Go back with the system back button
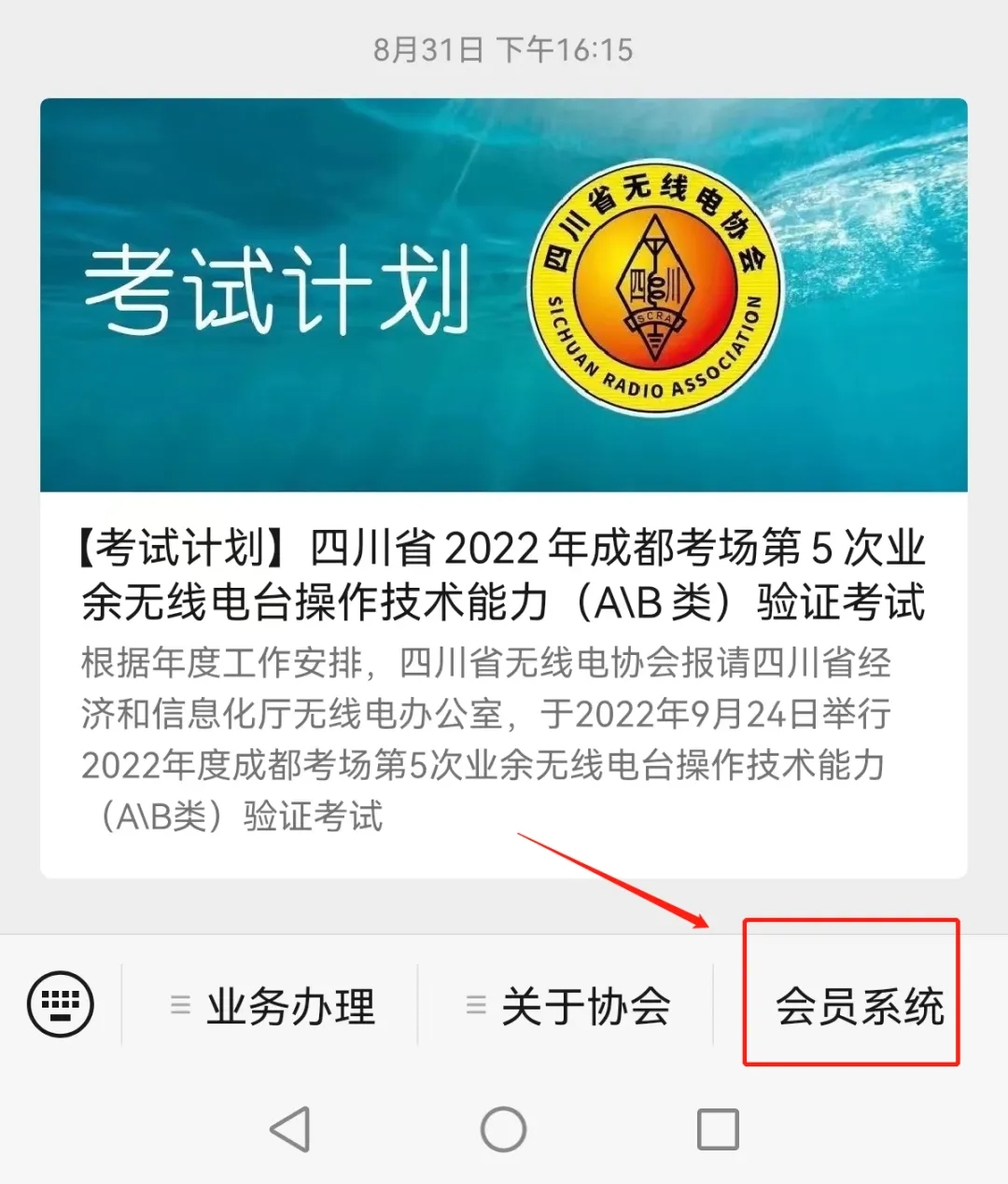Image resolution: width=1008 pixels, height=1184 pixels. [x=290, y=1130]
